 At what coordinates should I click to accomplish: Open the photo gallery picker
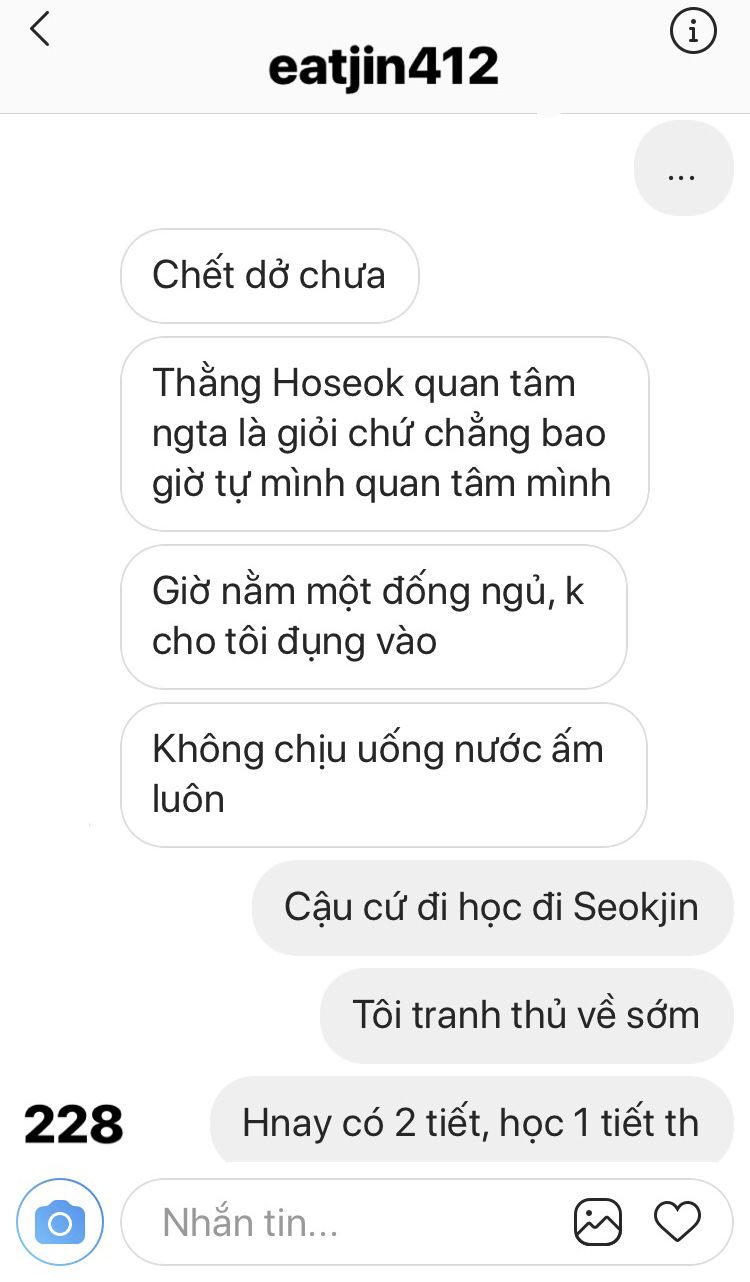coord(598,1222)
